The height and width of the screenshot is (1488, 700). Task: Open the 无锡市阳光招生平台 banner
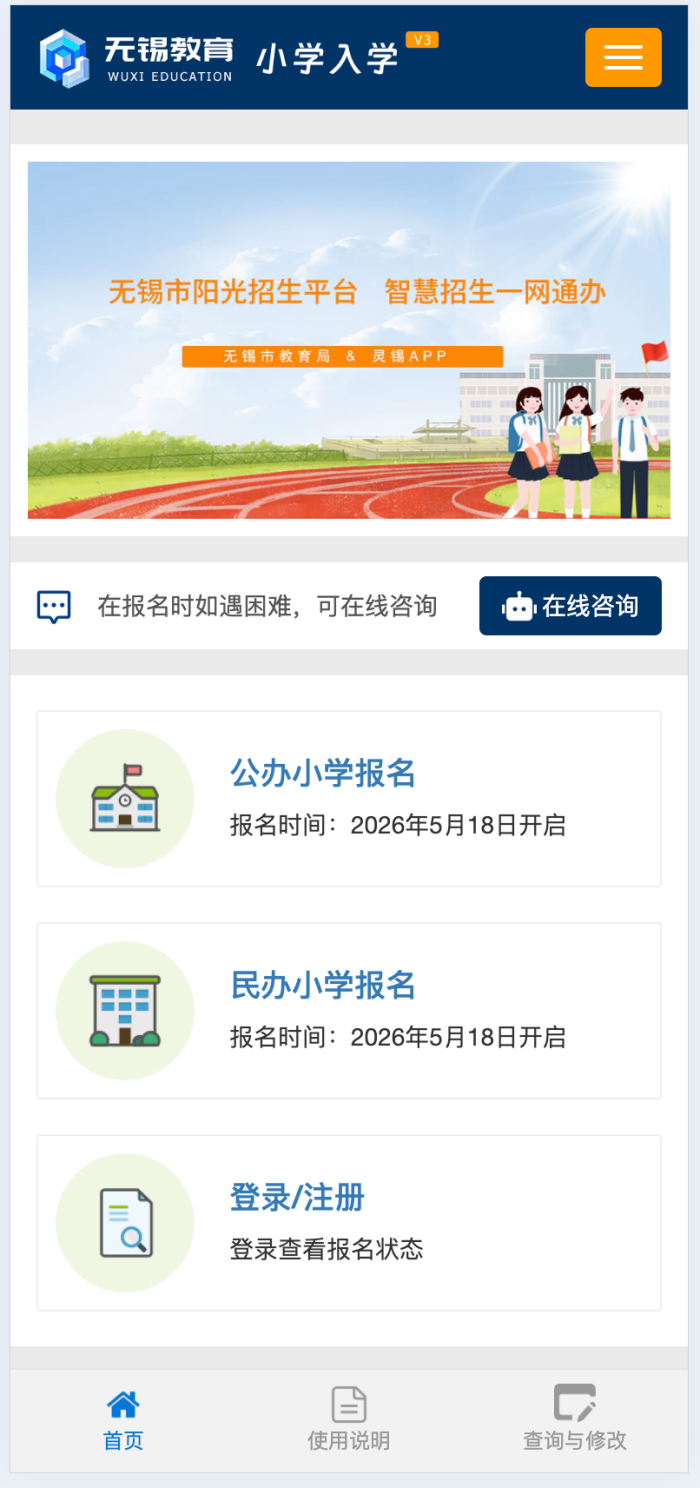[349, 340]
